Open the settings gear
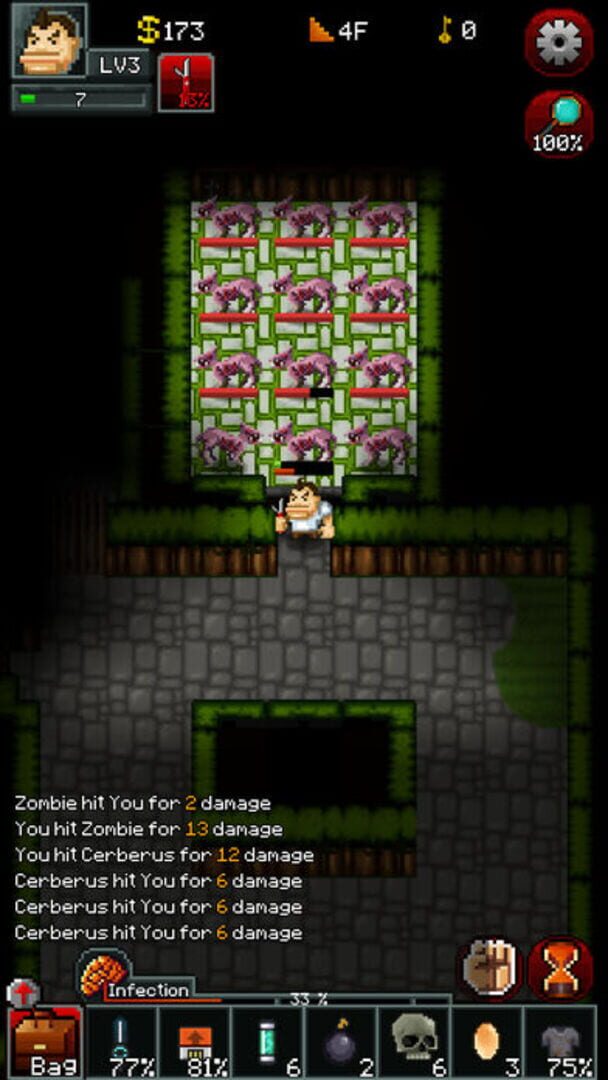This screenshot has width=608, height=1080. click(559, 42)
